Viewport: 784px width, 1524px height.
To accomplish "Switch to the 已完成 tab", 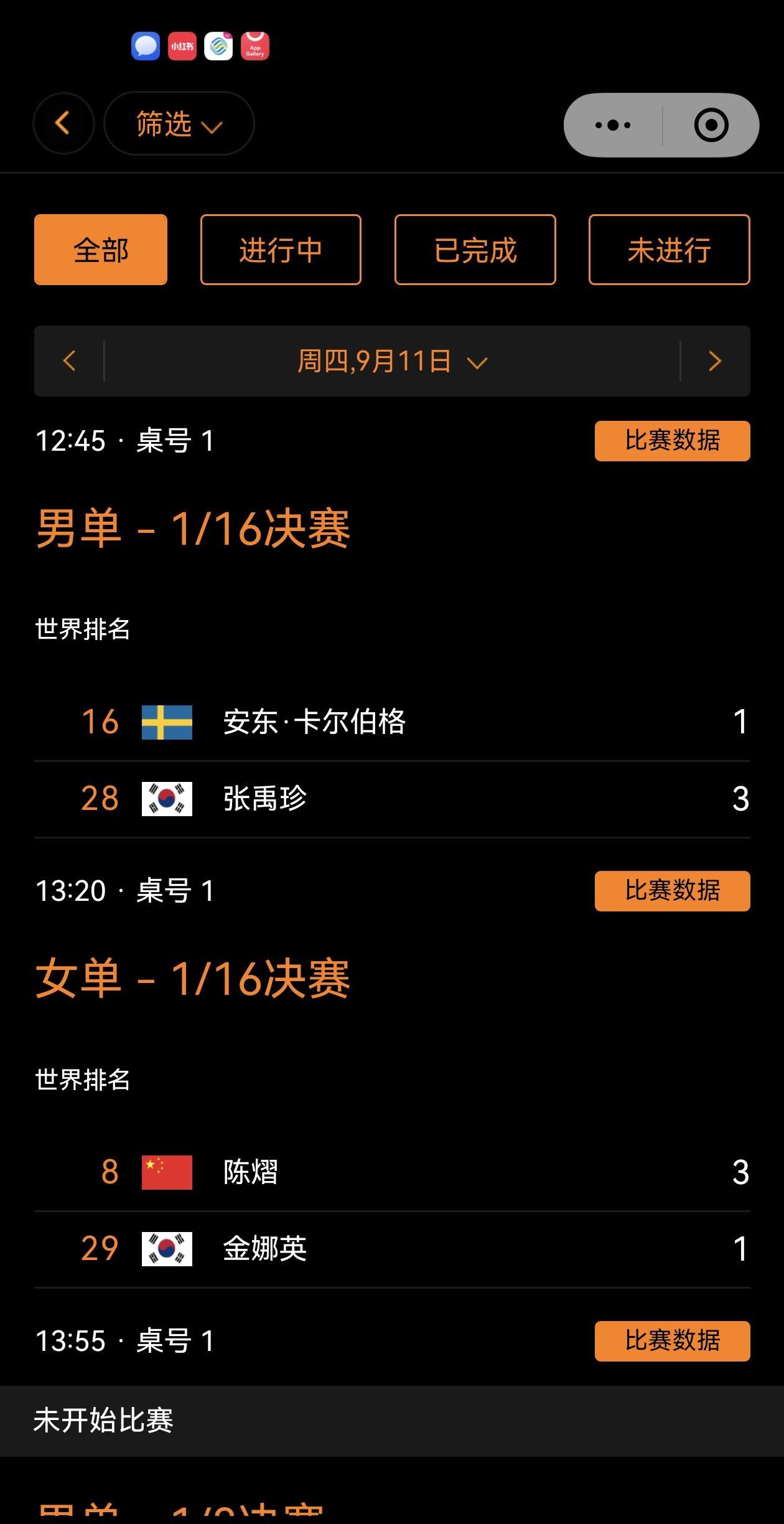I will (x=475, y=250).
